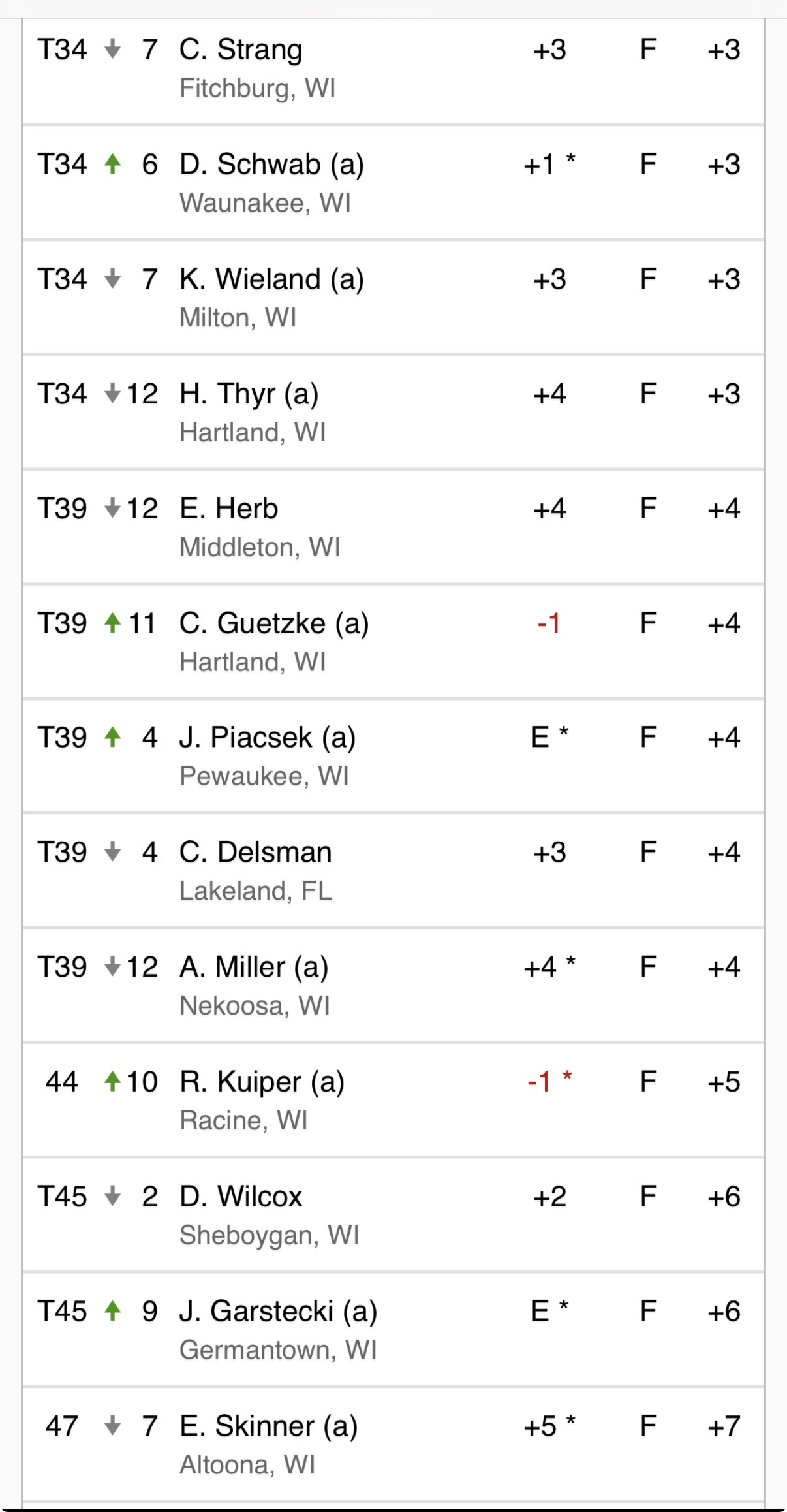Open R. Kuiper's scorecard

pos(393,1099)
